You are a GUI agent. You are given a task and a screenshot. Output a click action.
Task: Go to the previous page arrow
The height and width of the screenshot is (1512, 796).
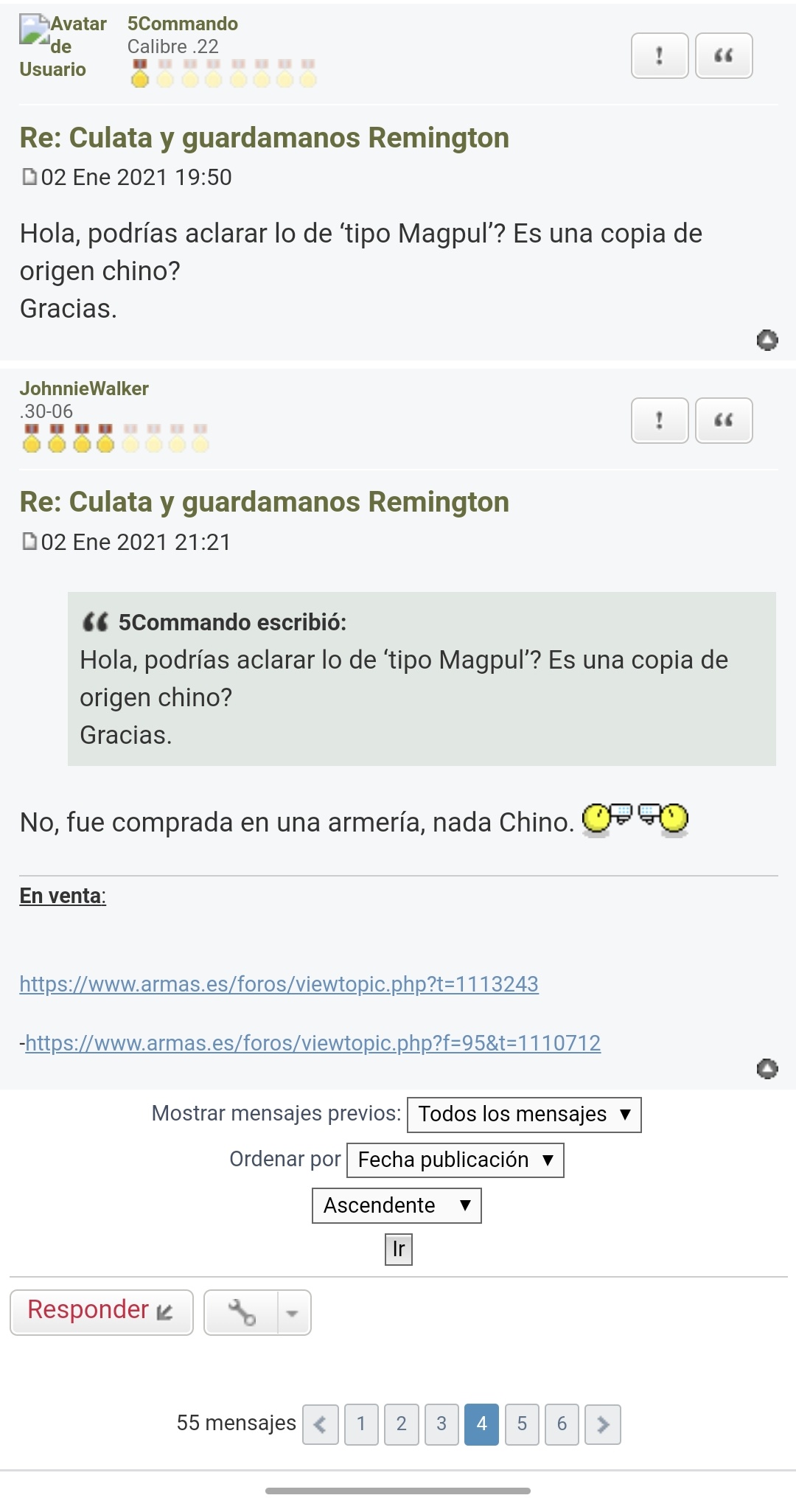click(321, 1424)
